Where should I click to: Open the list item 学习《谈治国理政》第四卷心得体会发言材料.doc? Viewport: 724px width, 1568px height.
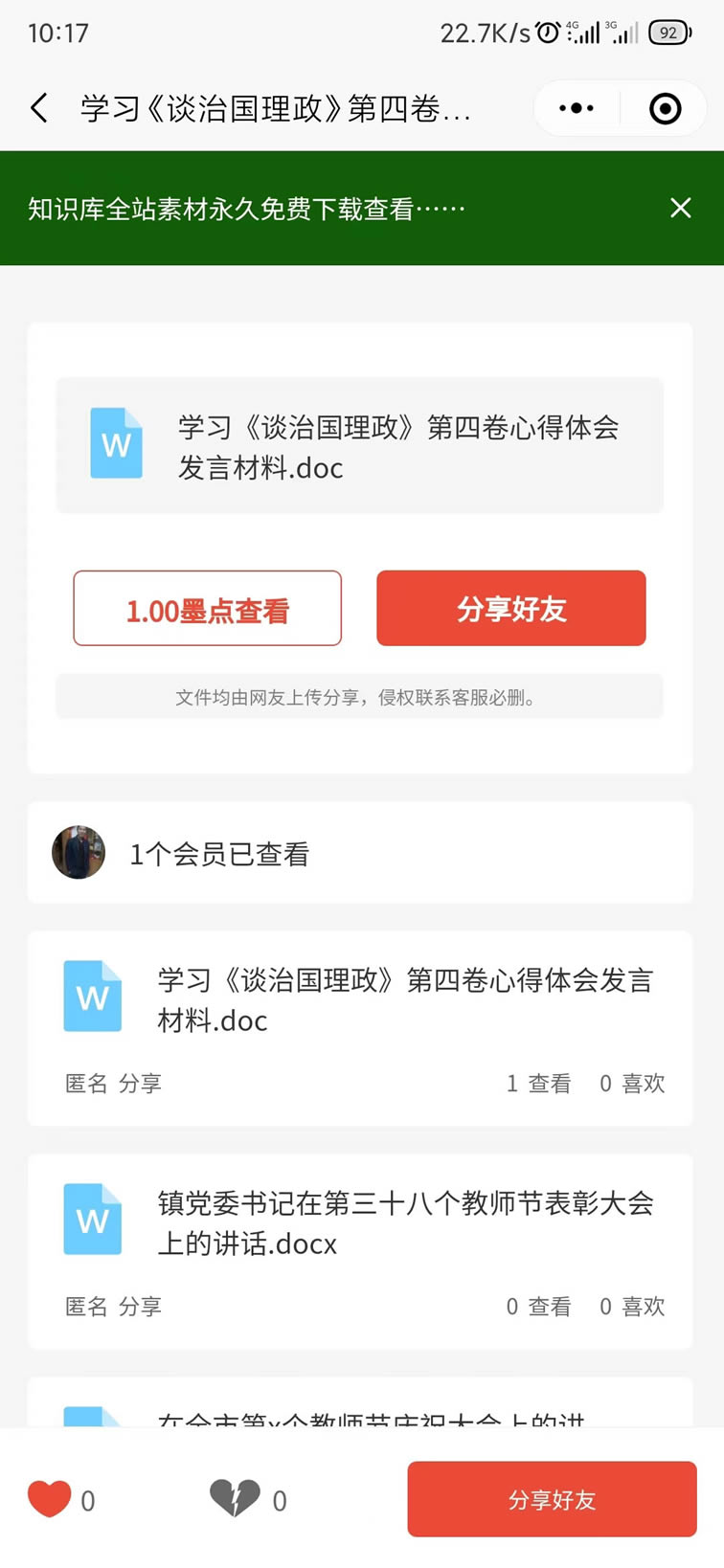point(360,1028)
